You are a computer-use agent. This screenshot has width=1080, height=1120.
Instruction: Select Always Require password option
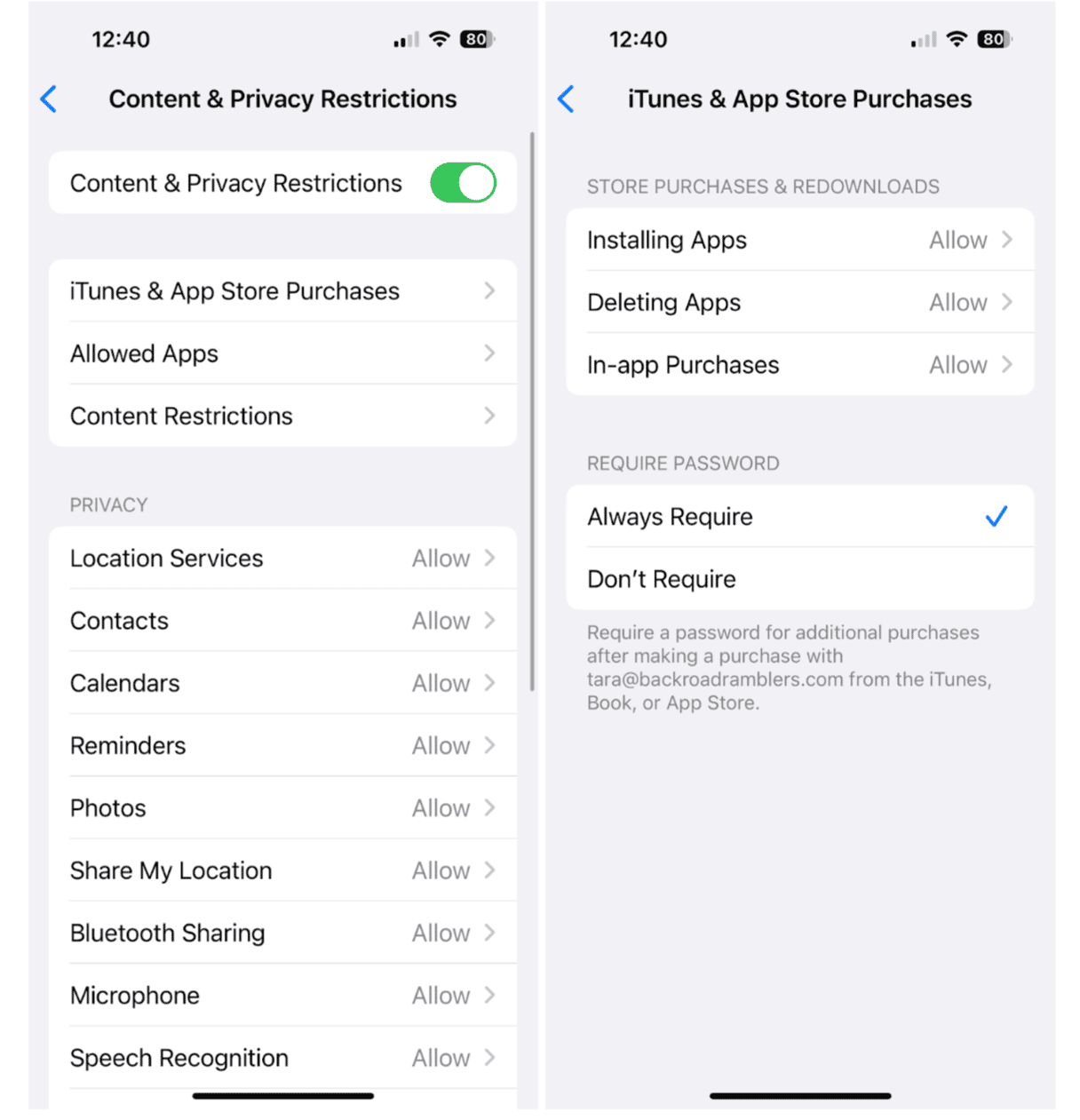click(799, 517)
